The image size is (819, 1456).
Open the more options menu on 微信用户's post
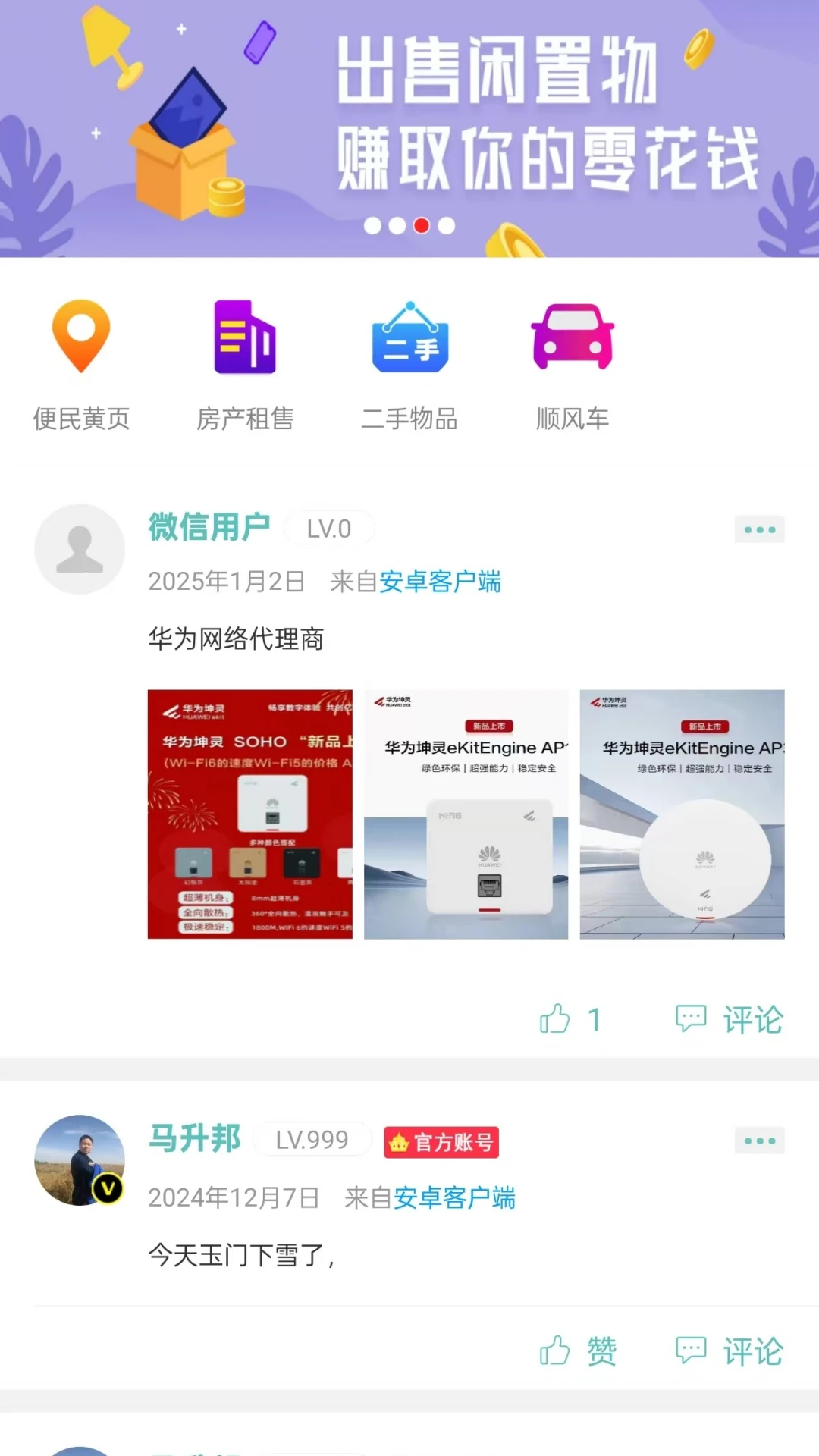(760, 529)
